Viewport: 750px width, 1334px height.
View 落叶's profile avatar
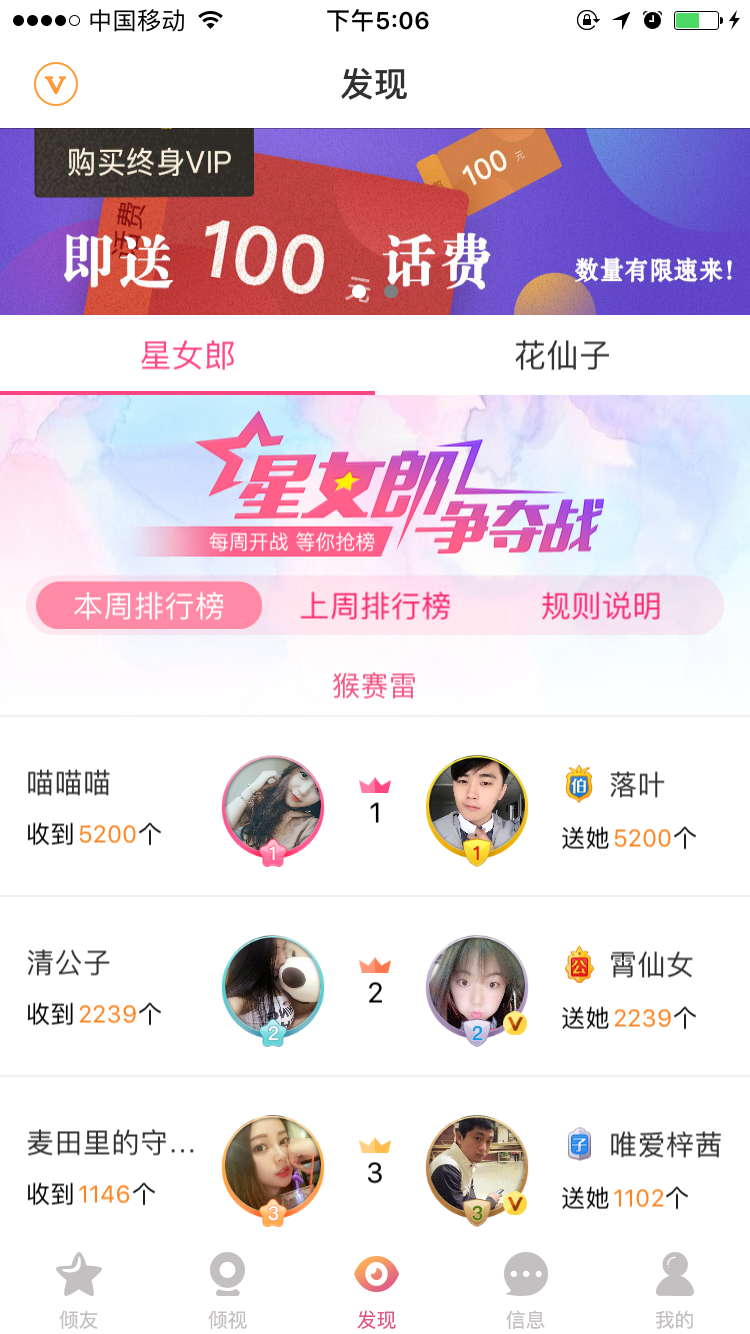pyautogui.click(x=476, y=806)
